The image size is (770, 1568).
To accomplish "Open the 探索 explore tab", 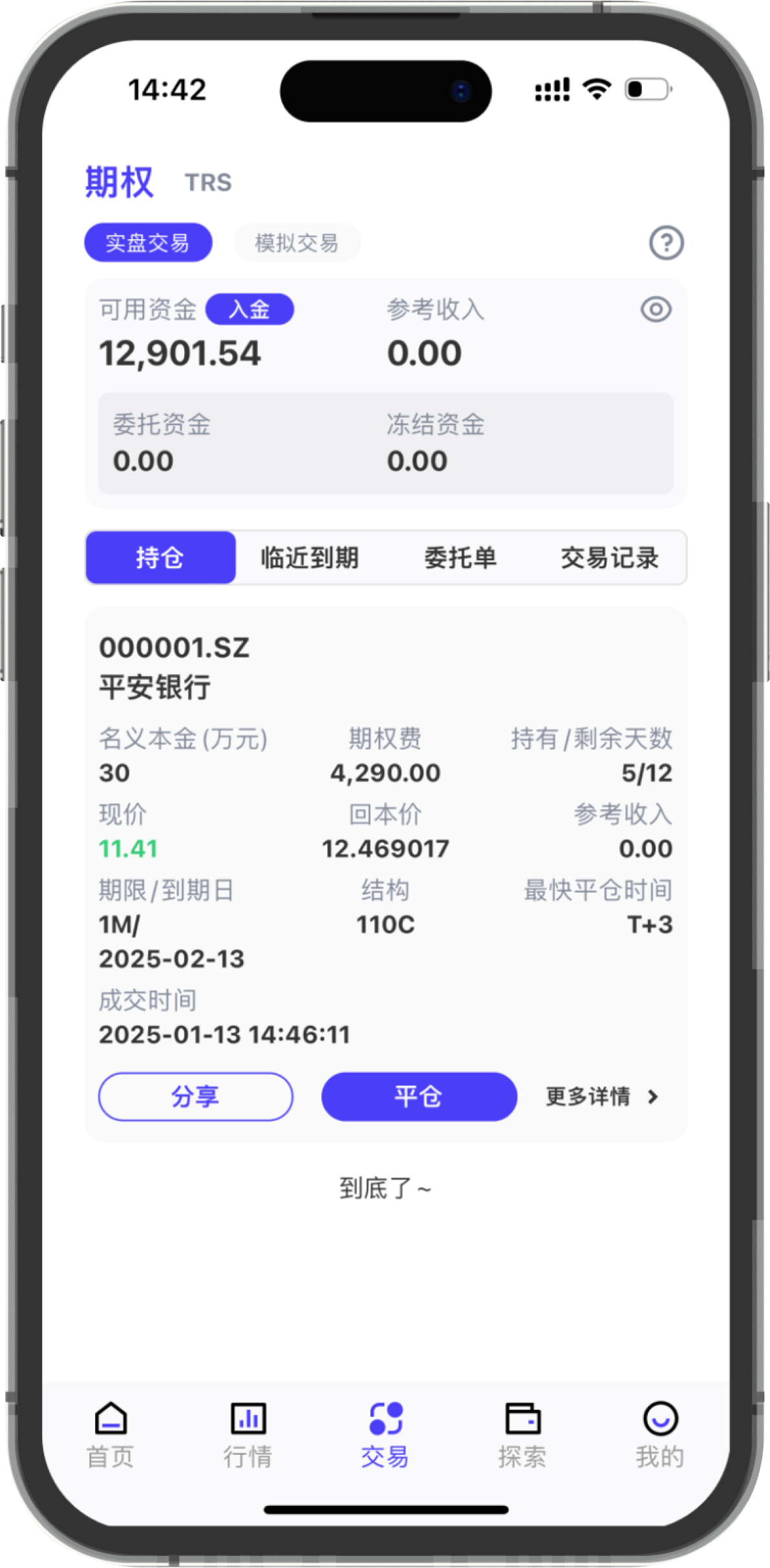I will (x=522, y=1434).
